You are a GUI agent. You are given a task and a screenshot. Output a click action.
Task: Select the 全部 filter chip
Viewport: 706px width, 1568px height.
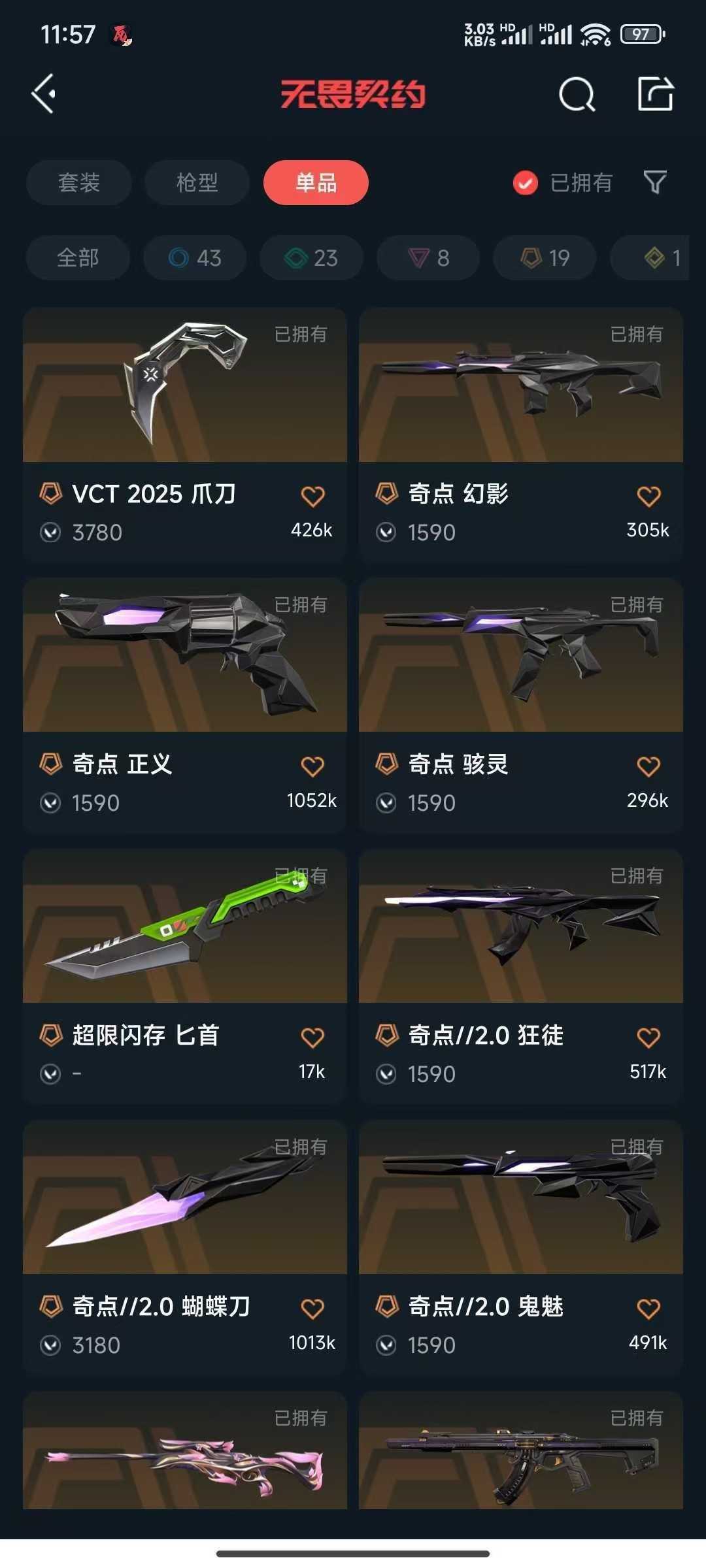point(77,258)
